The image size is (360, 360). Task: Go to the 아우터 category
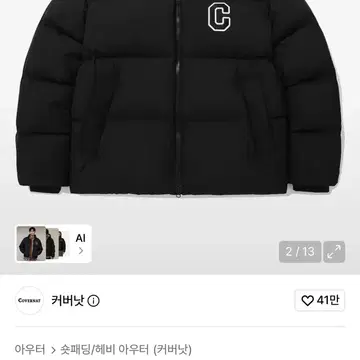(x=30, y=350)
